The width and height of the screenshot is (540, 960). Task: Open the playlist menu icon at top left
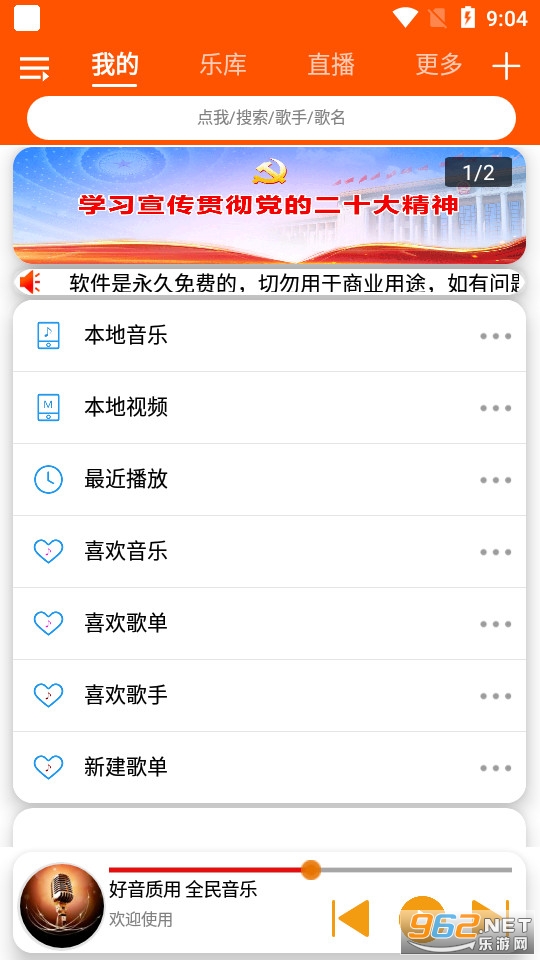point(34,67)
